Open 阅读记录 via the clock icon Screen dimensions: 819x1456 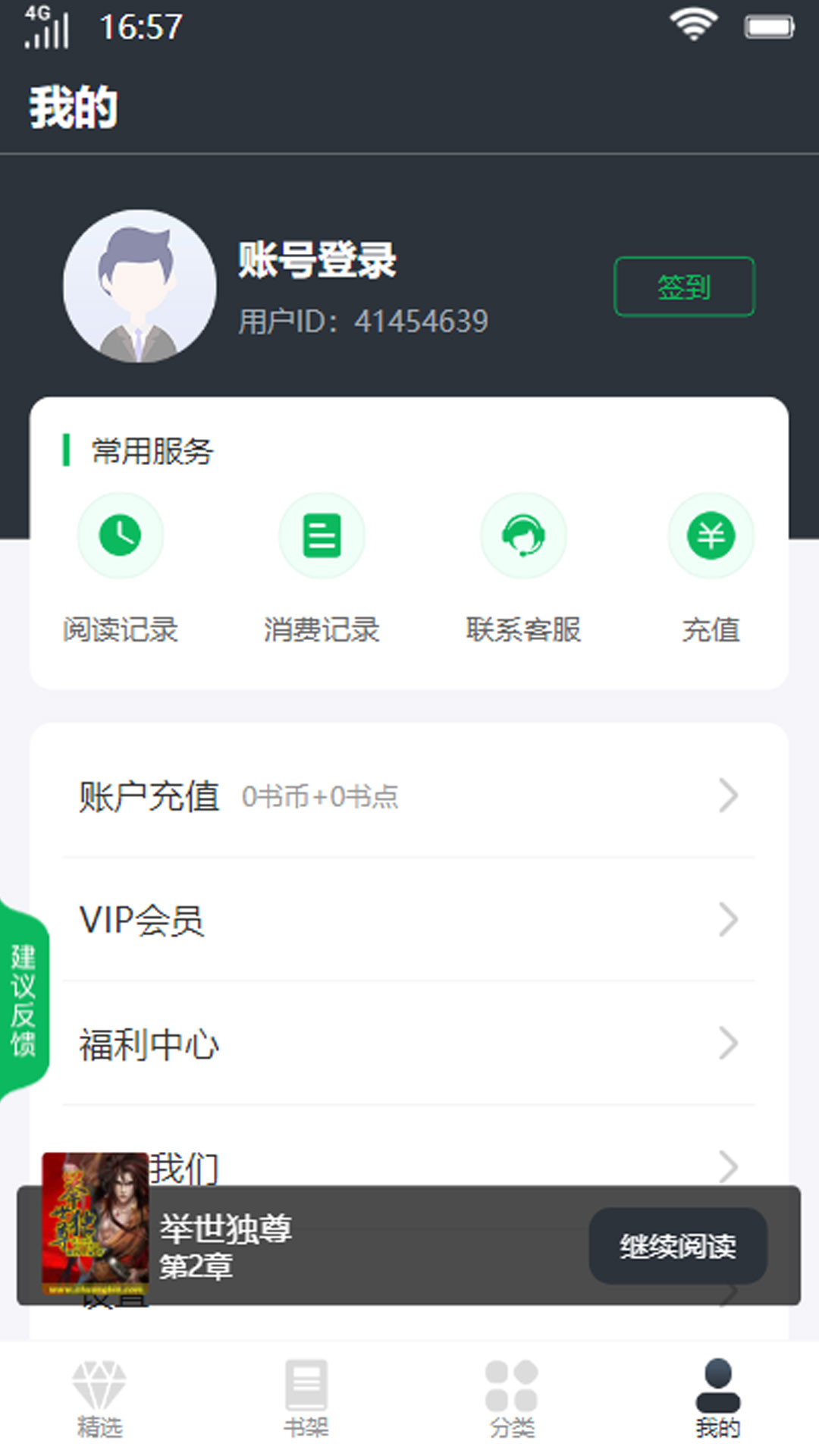tap(121, 535)
